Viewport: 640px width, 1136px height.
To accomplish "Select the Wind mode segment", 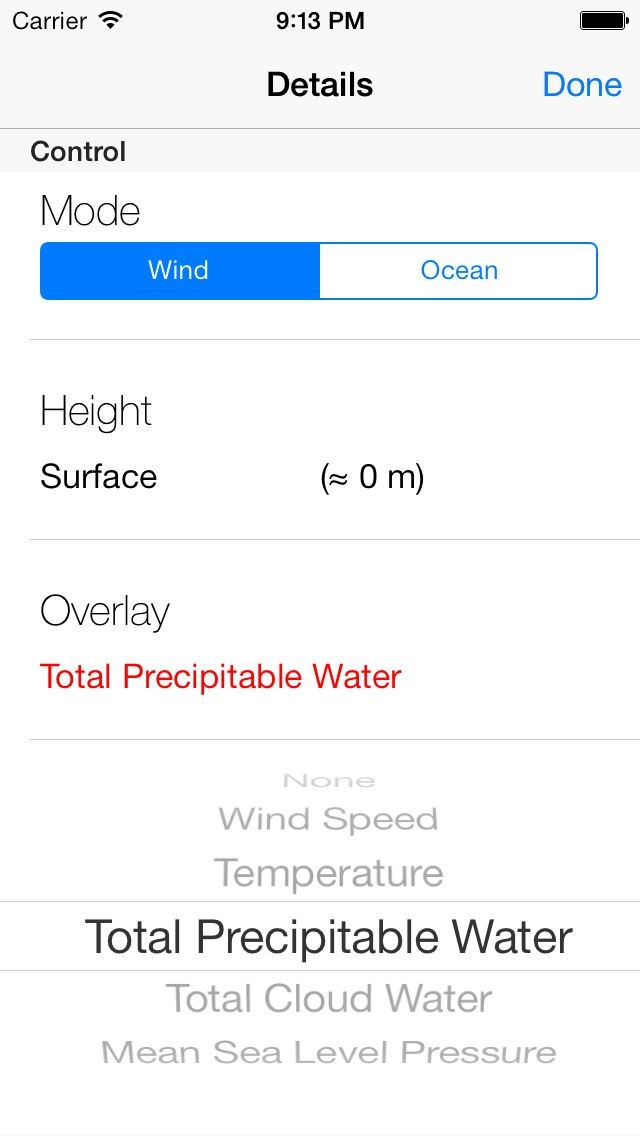I will (x=179, y=271).
